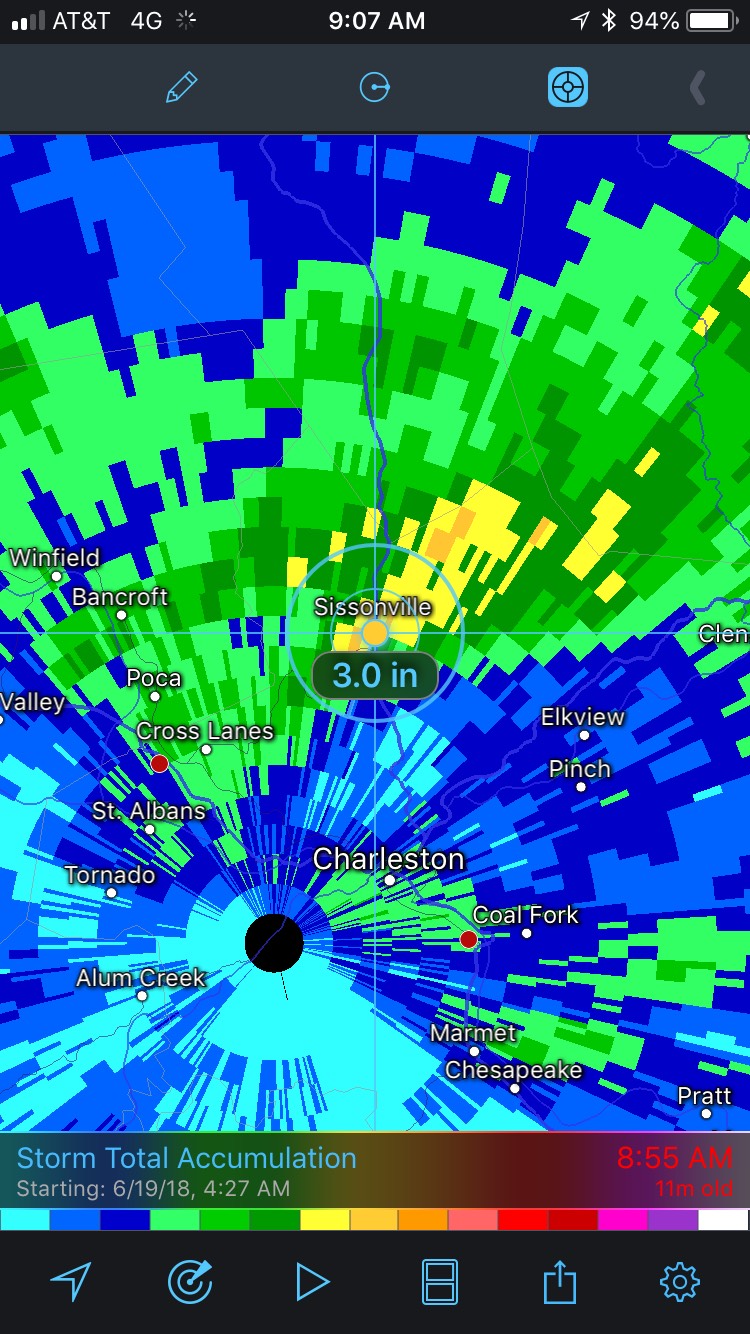The height and width of the screenshot is (1334, 750).
Task: Share the current radar image
Action: click(560, 1281)
